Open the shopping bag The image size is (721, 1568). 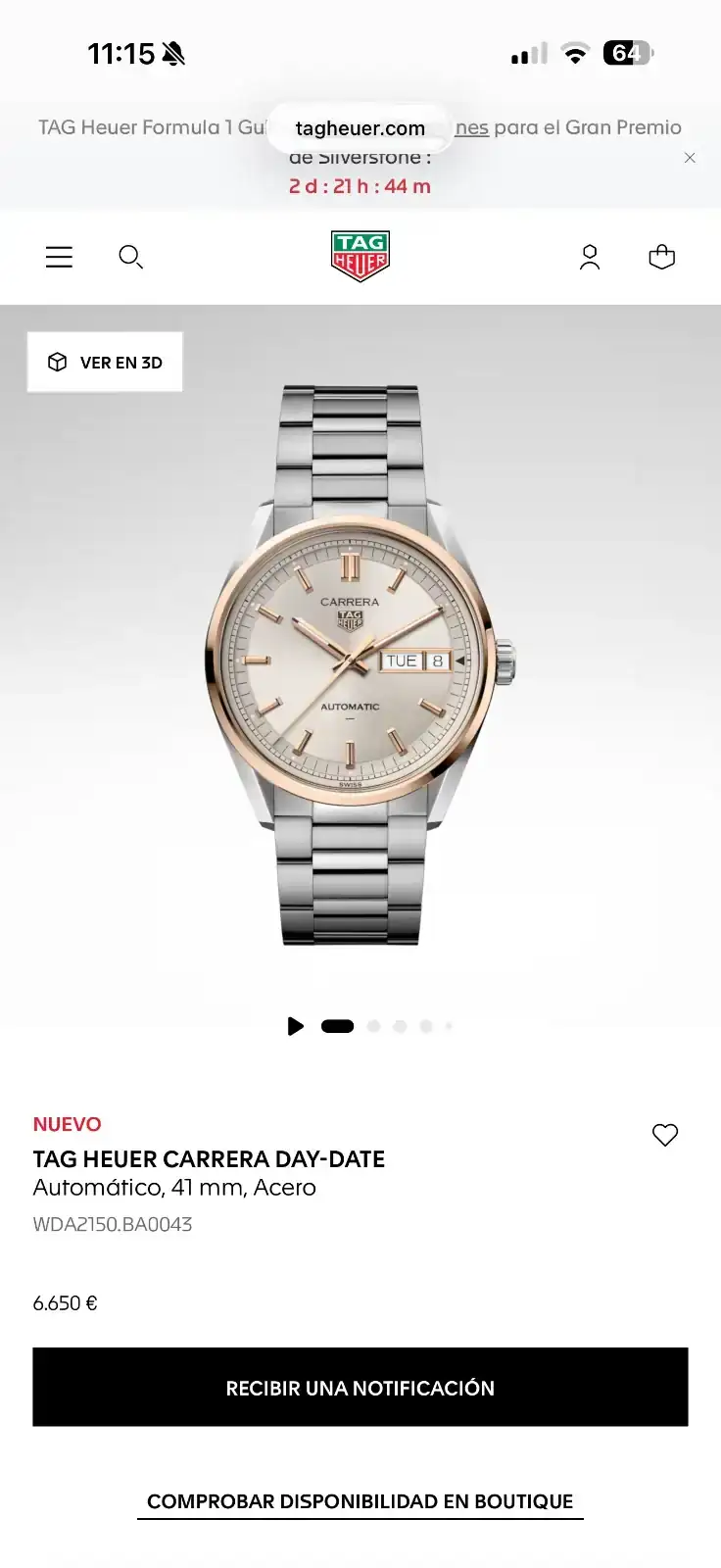click(662, 257)
